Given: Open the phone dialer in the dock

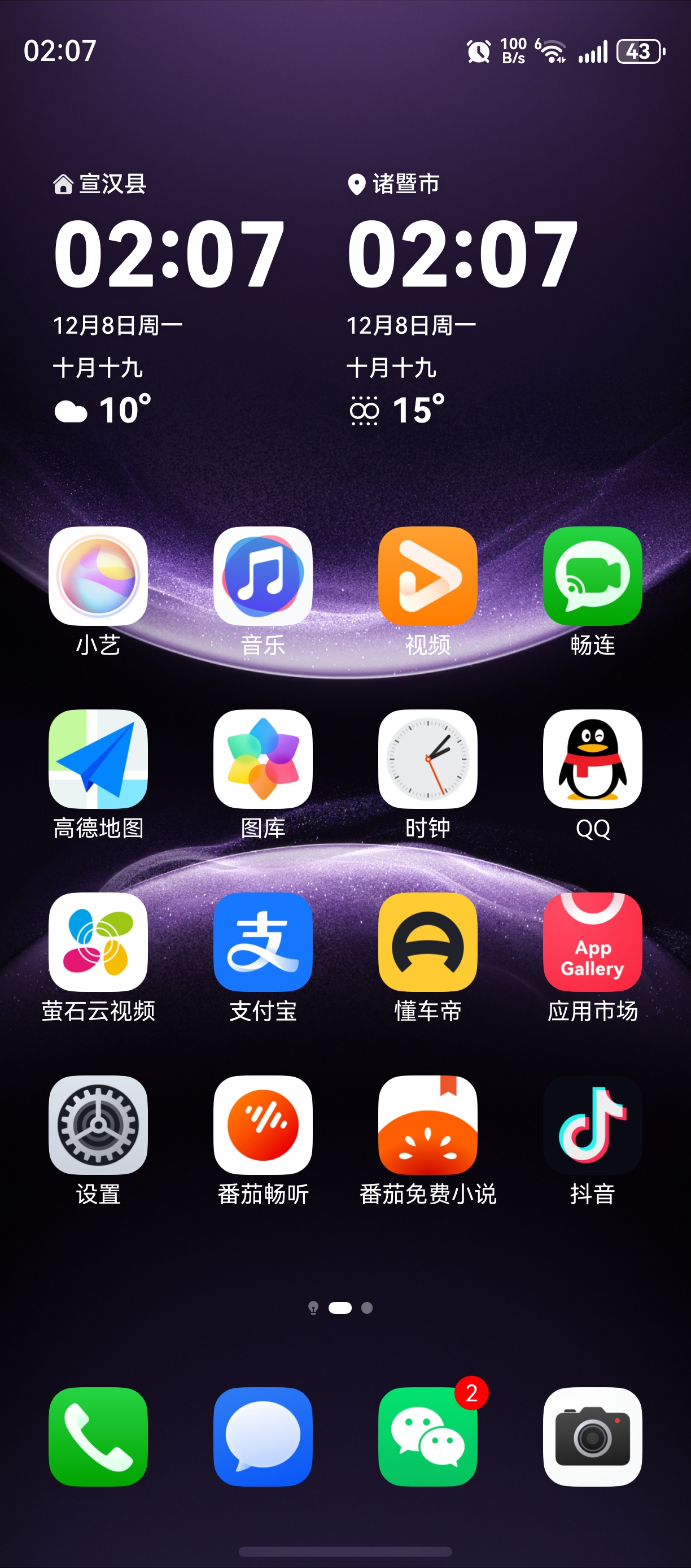Looking at the screenshot, I should 98,1436.
